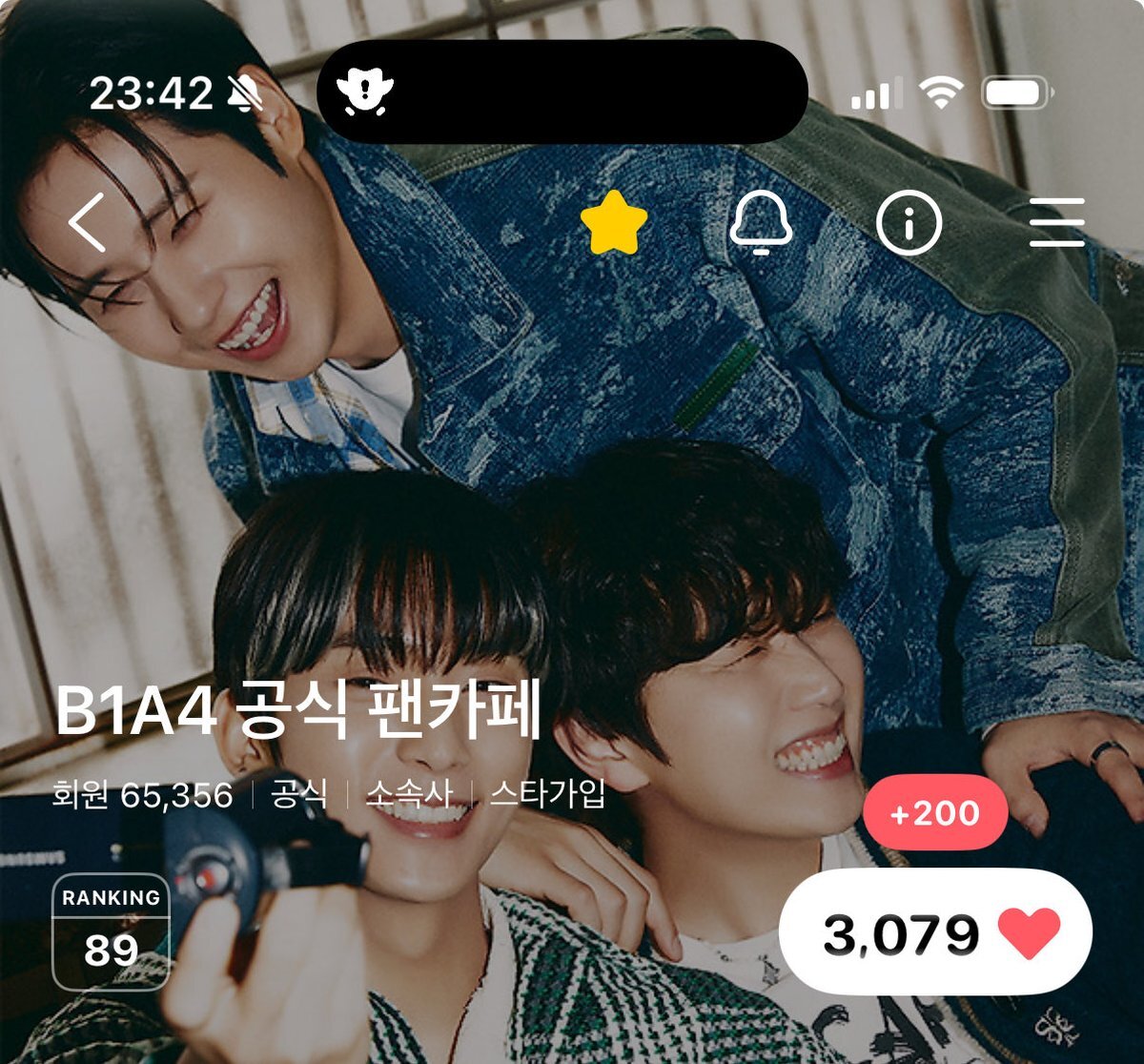Tap the 3,079 heart button
Viewport: 1144px width, 1064px height.
tap(935, 933)
